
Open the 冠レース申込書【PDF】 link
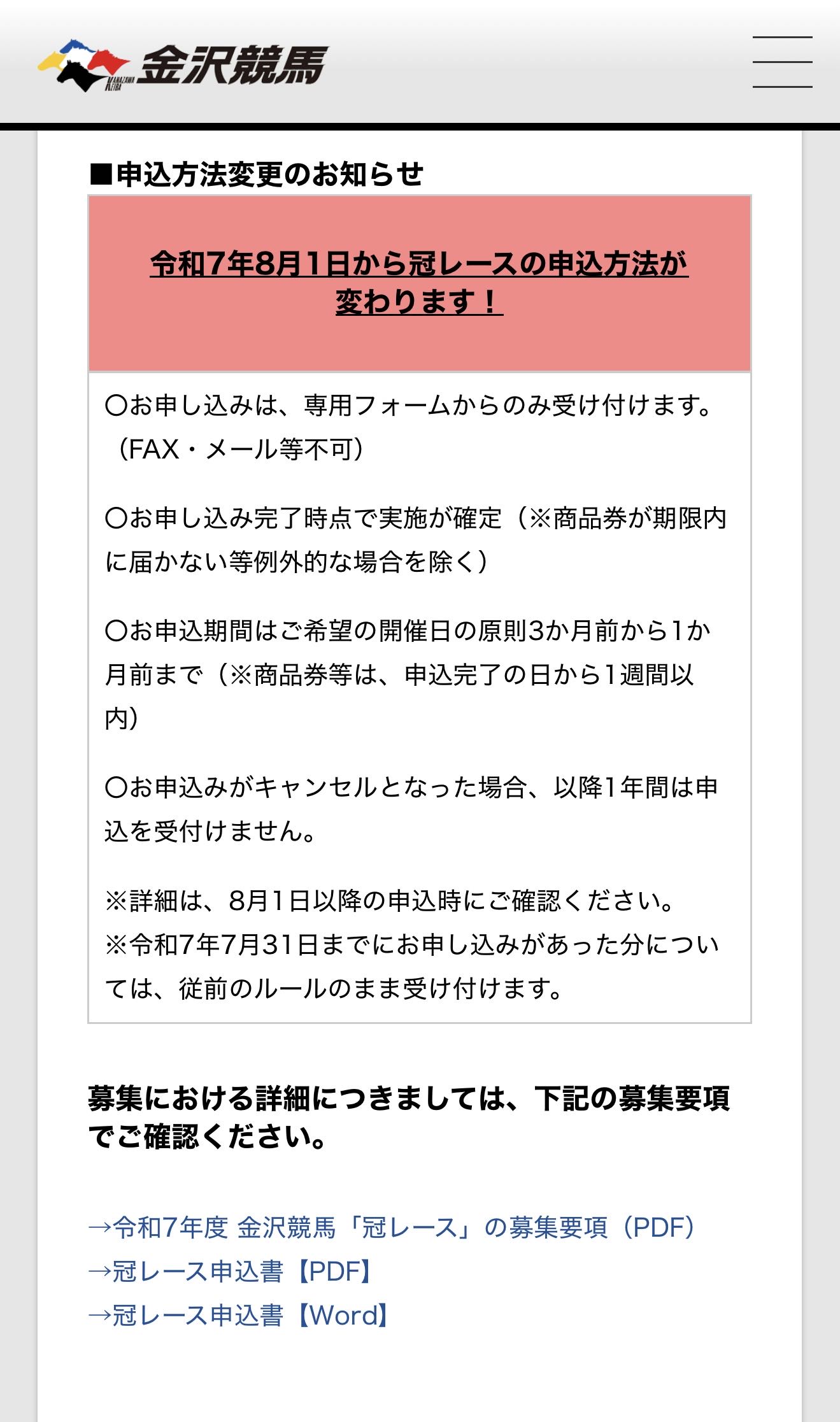[229, 1271]
